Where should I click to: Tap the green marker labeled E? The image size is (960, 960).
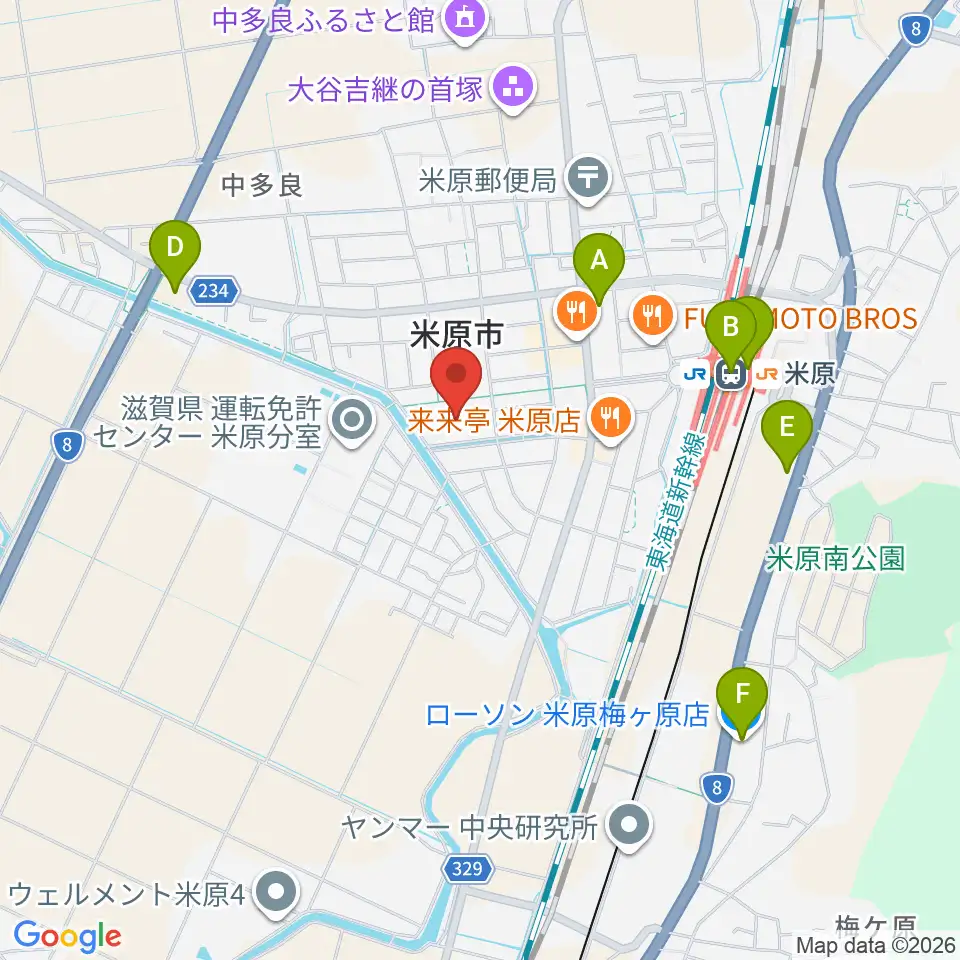coord(787,435)
